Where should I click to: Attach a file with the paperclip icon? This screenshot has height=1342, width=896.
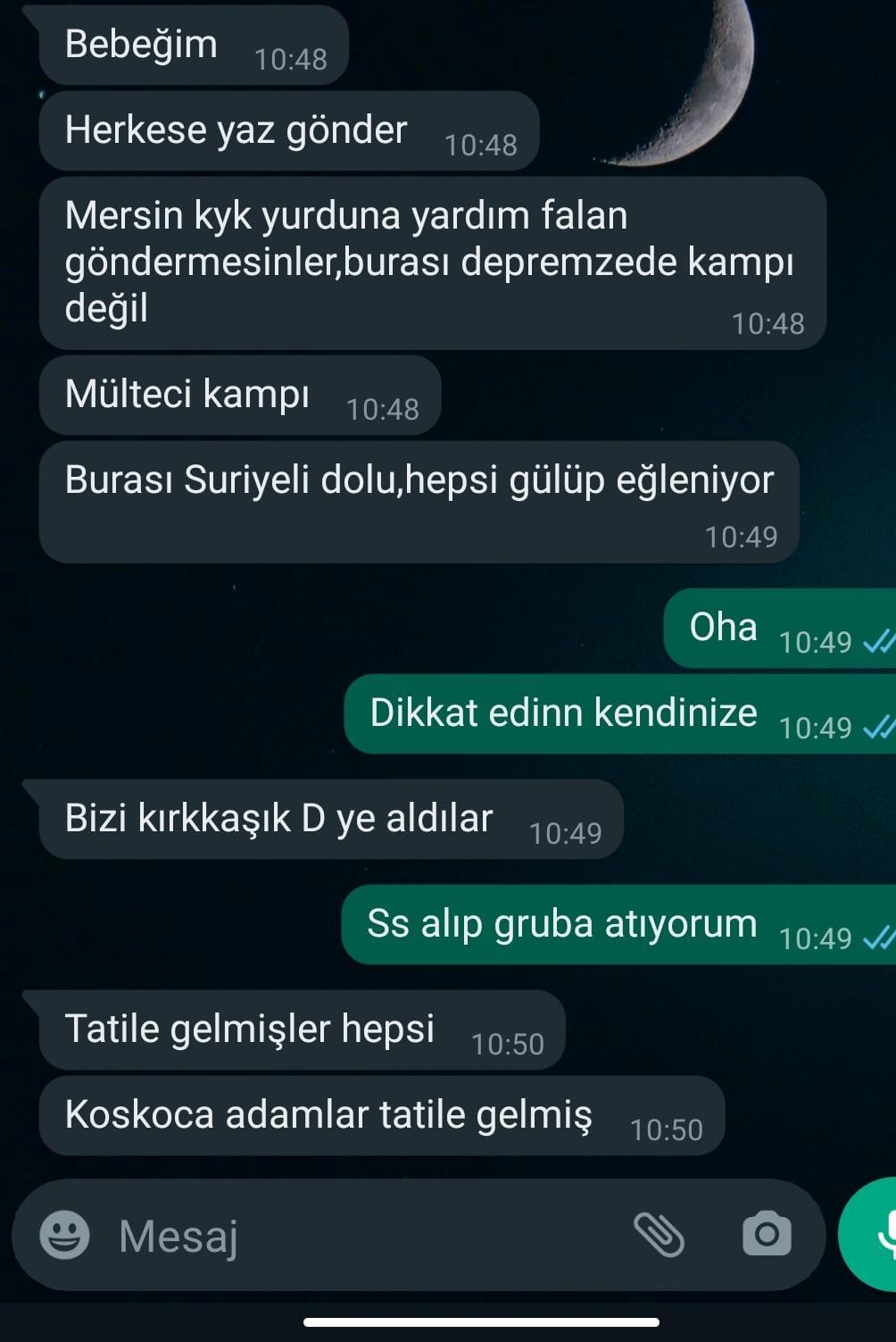[659, 1235]
